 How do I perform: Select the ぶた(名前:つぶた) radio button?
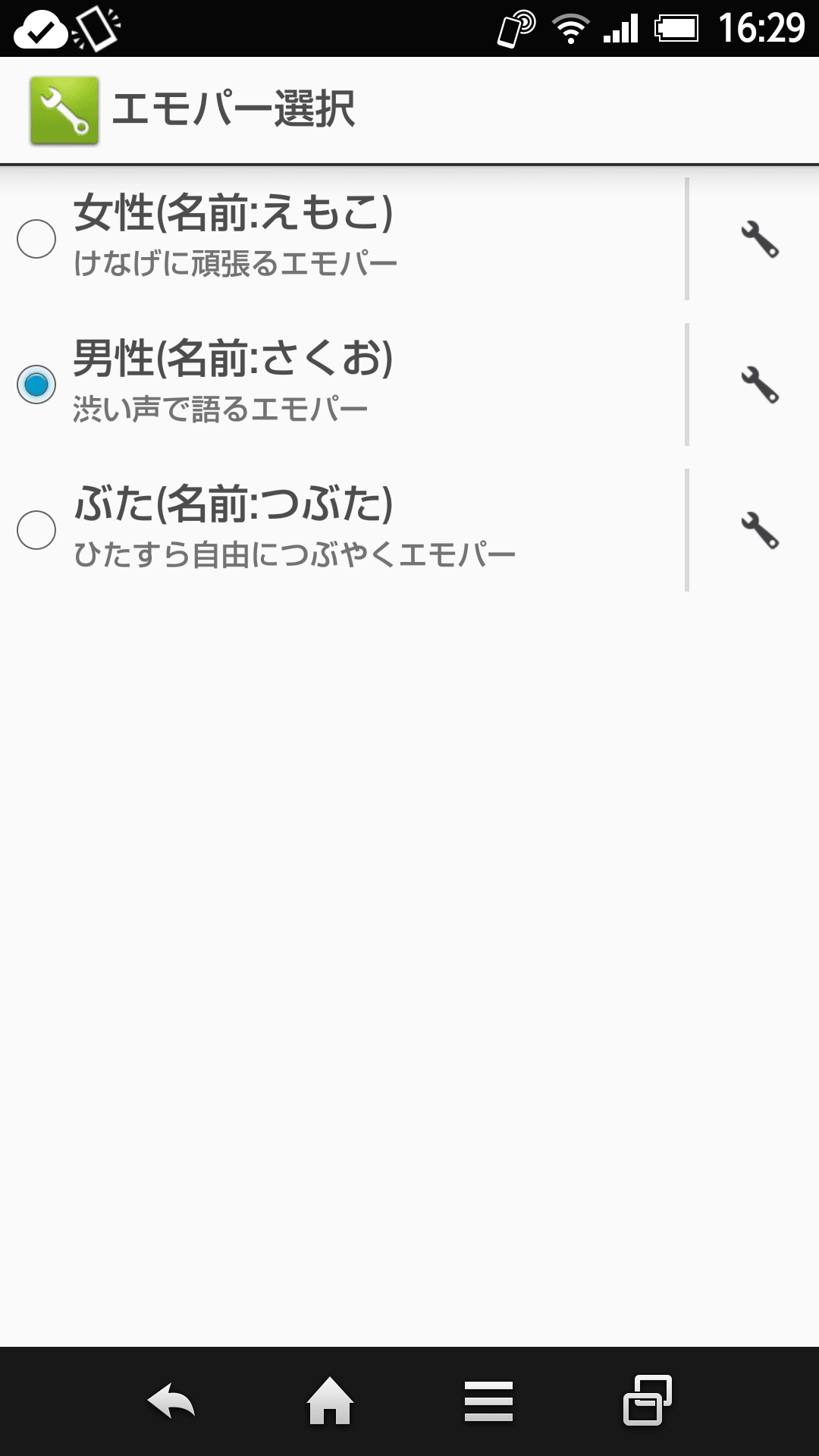[x=36, y=529]
